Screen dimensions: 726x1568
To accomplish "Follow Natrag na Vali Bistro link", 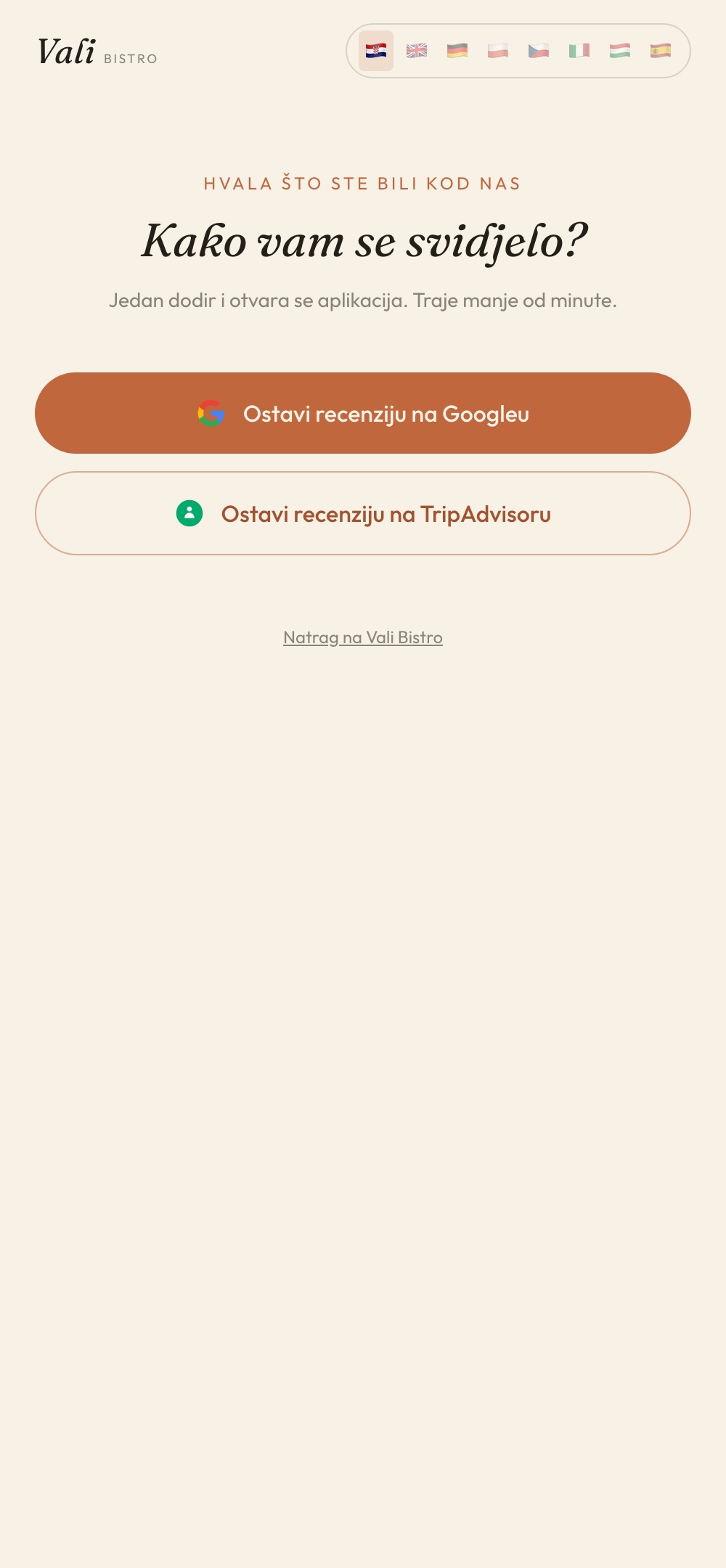I will point(363,637).
